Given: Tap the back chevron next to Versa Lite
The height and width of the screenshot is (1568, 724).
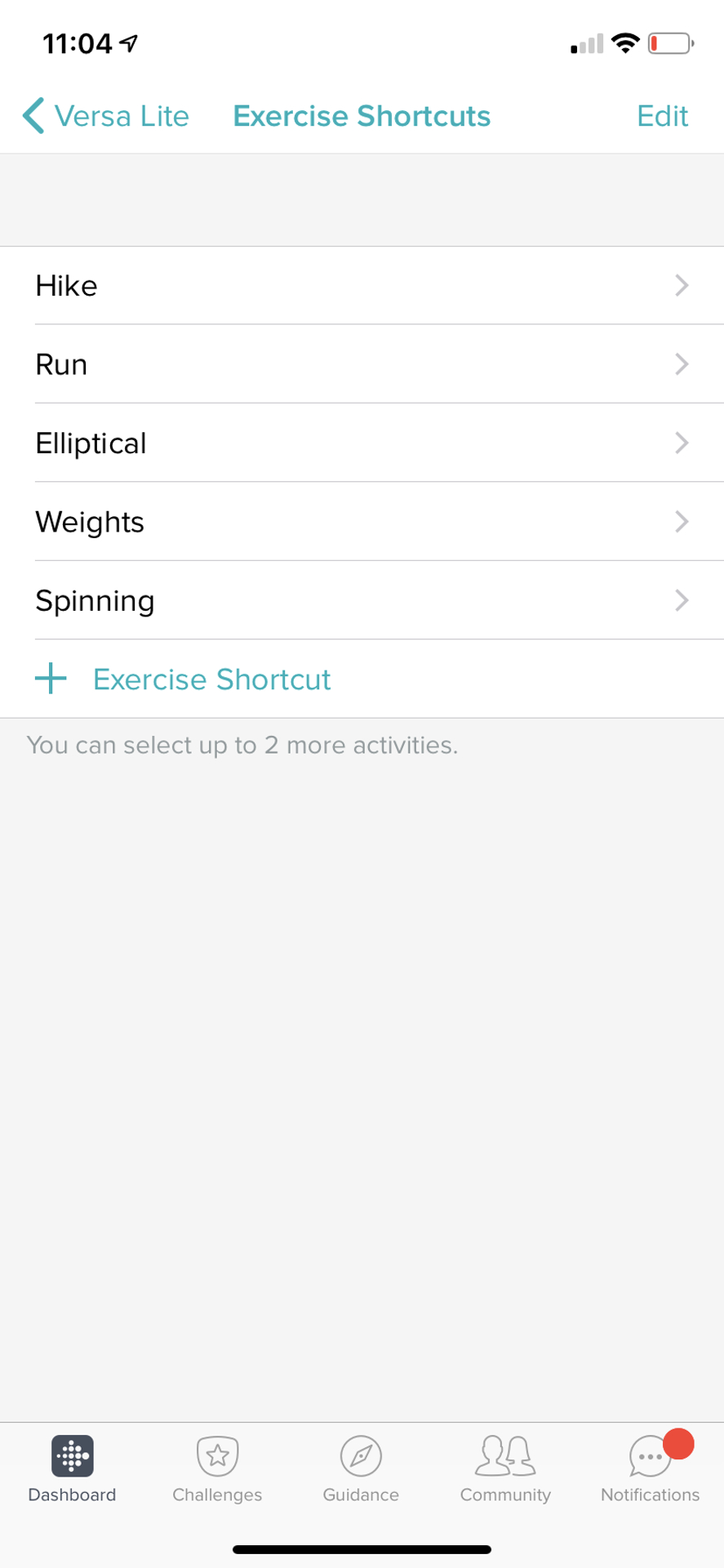Looking at the screenshot, I should [31, 115].
